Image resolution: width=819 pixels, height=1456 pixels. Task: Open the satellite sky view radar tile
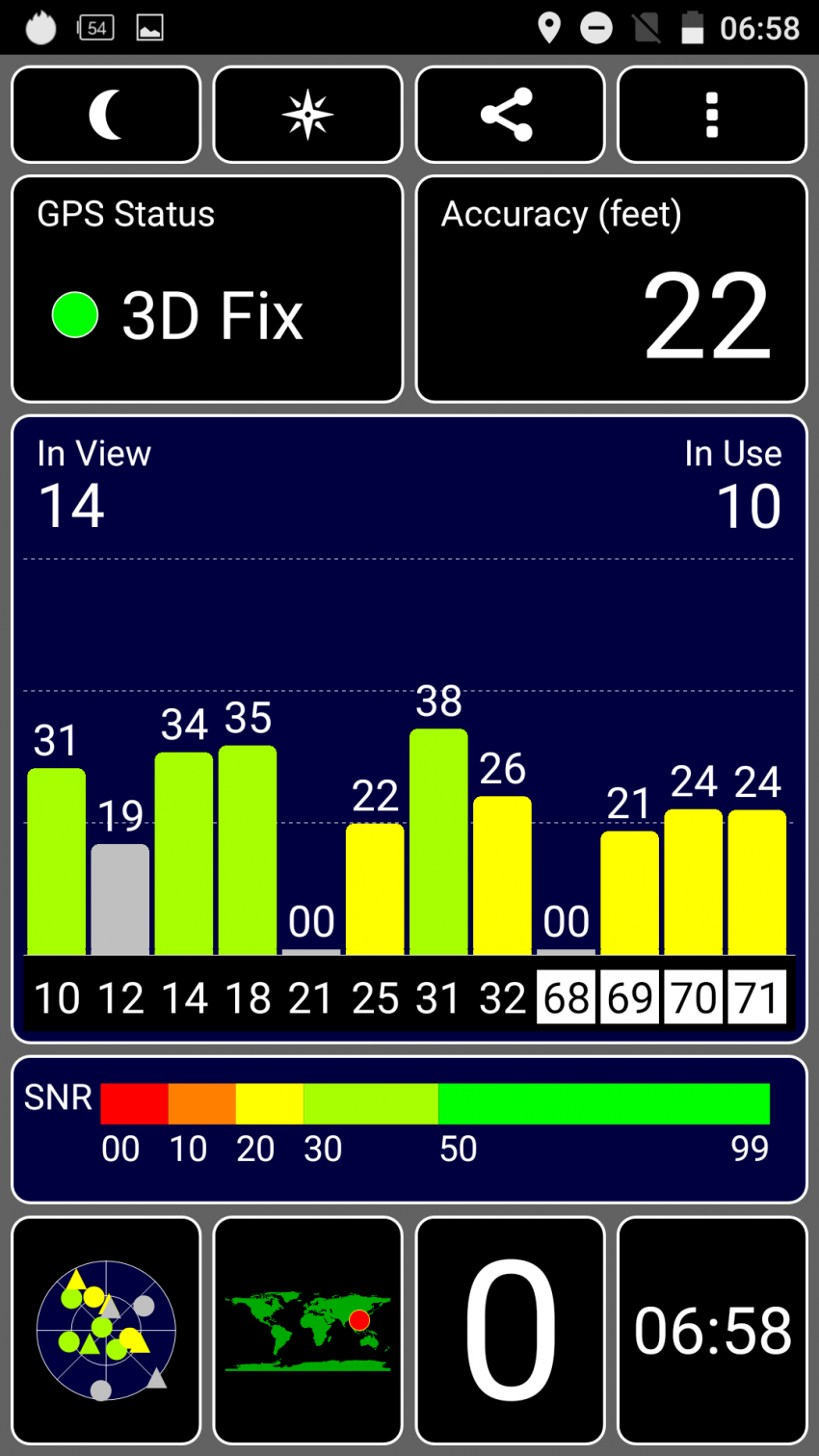coord(106,1331)
